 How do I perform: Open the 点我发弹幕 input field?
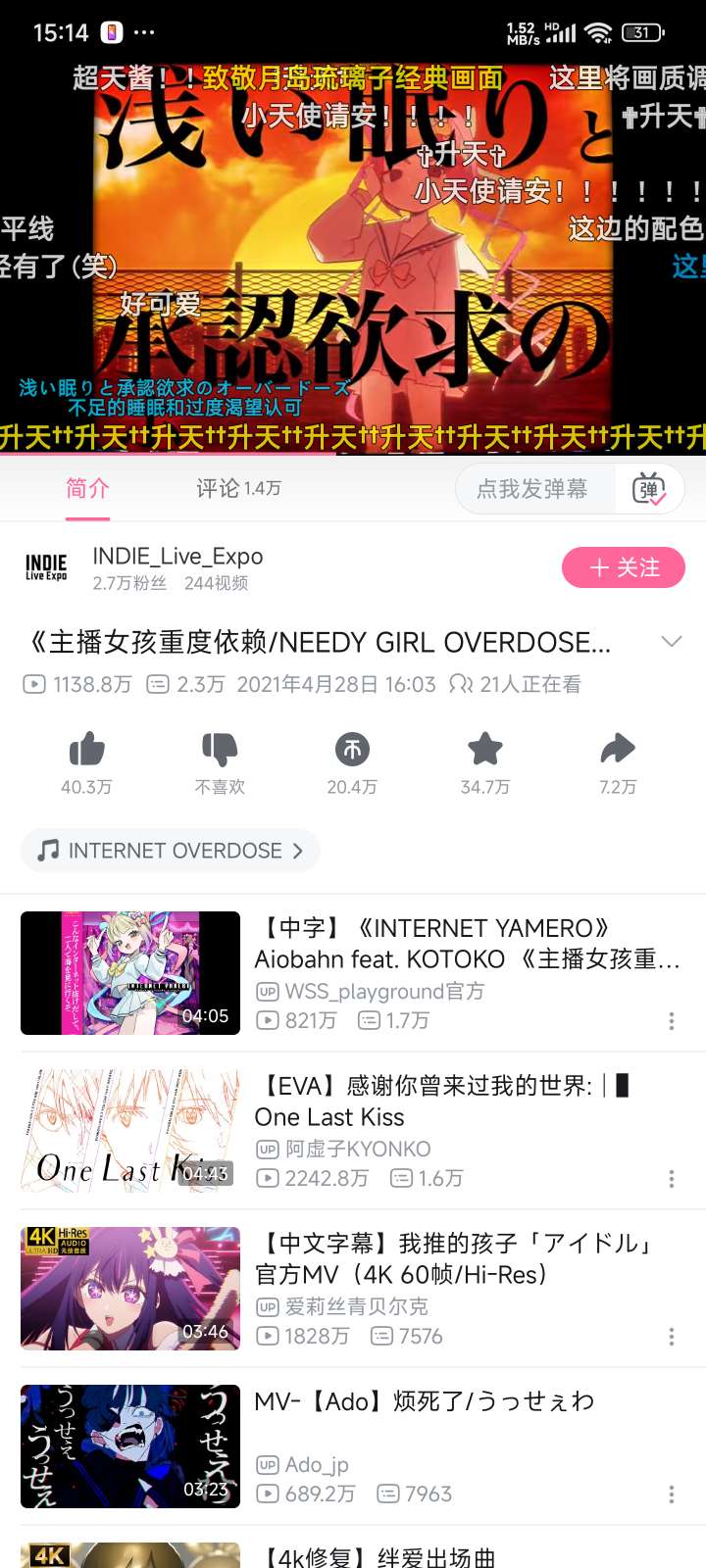point(532,488)
